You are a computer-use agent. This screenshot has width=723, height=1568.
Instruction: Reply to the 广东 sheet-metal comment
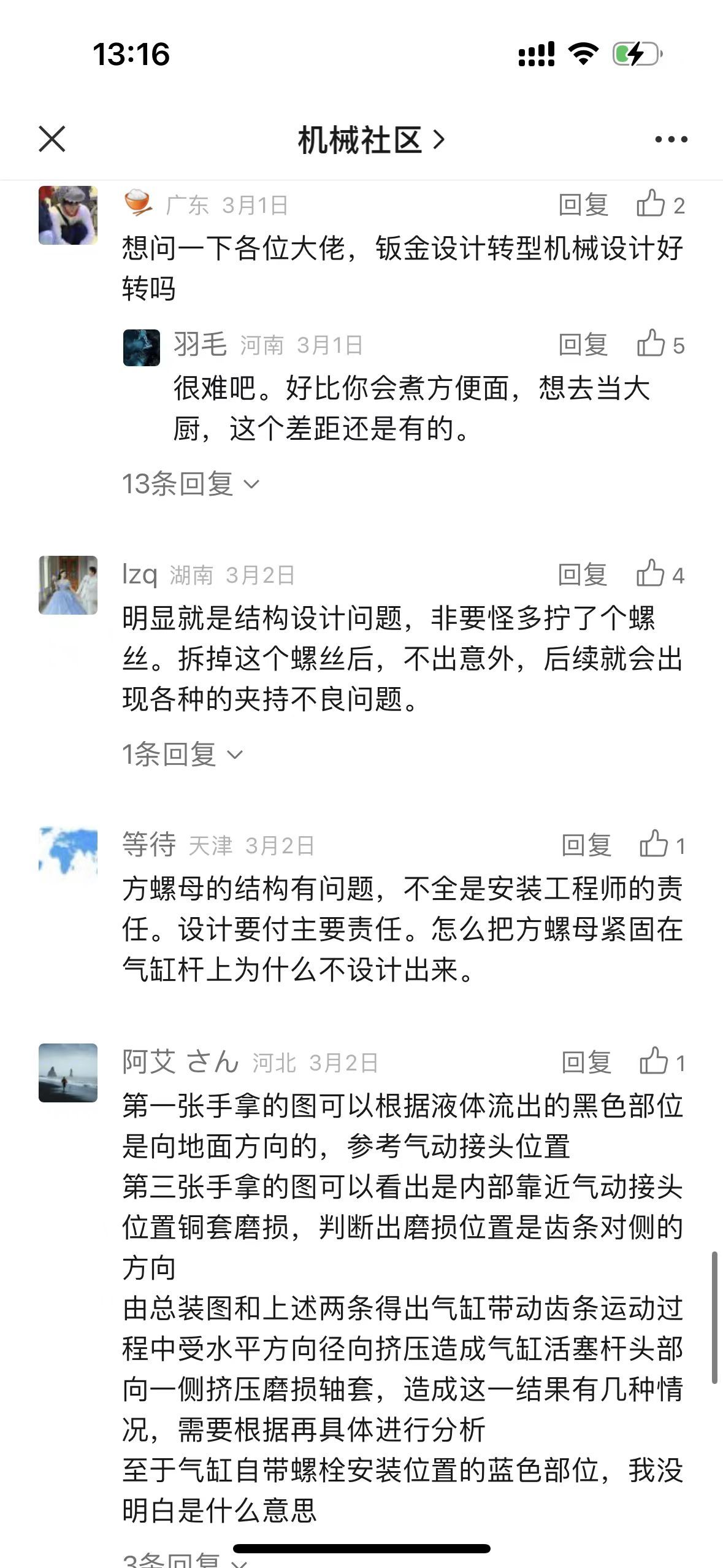tap(583, 205)
